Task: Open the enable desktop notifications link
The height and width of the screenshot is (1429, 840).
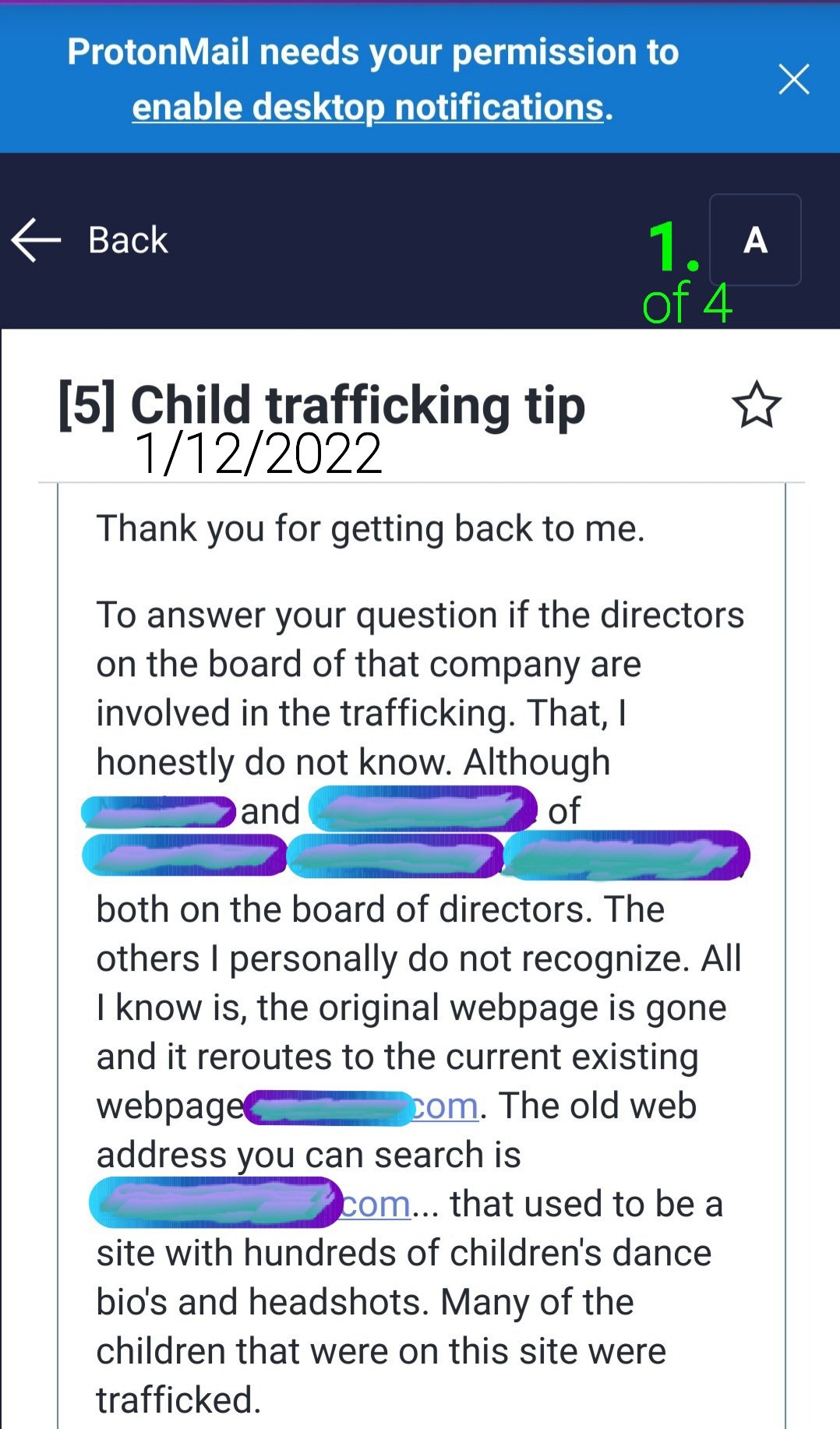Action: click(368, 107)
